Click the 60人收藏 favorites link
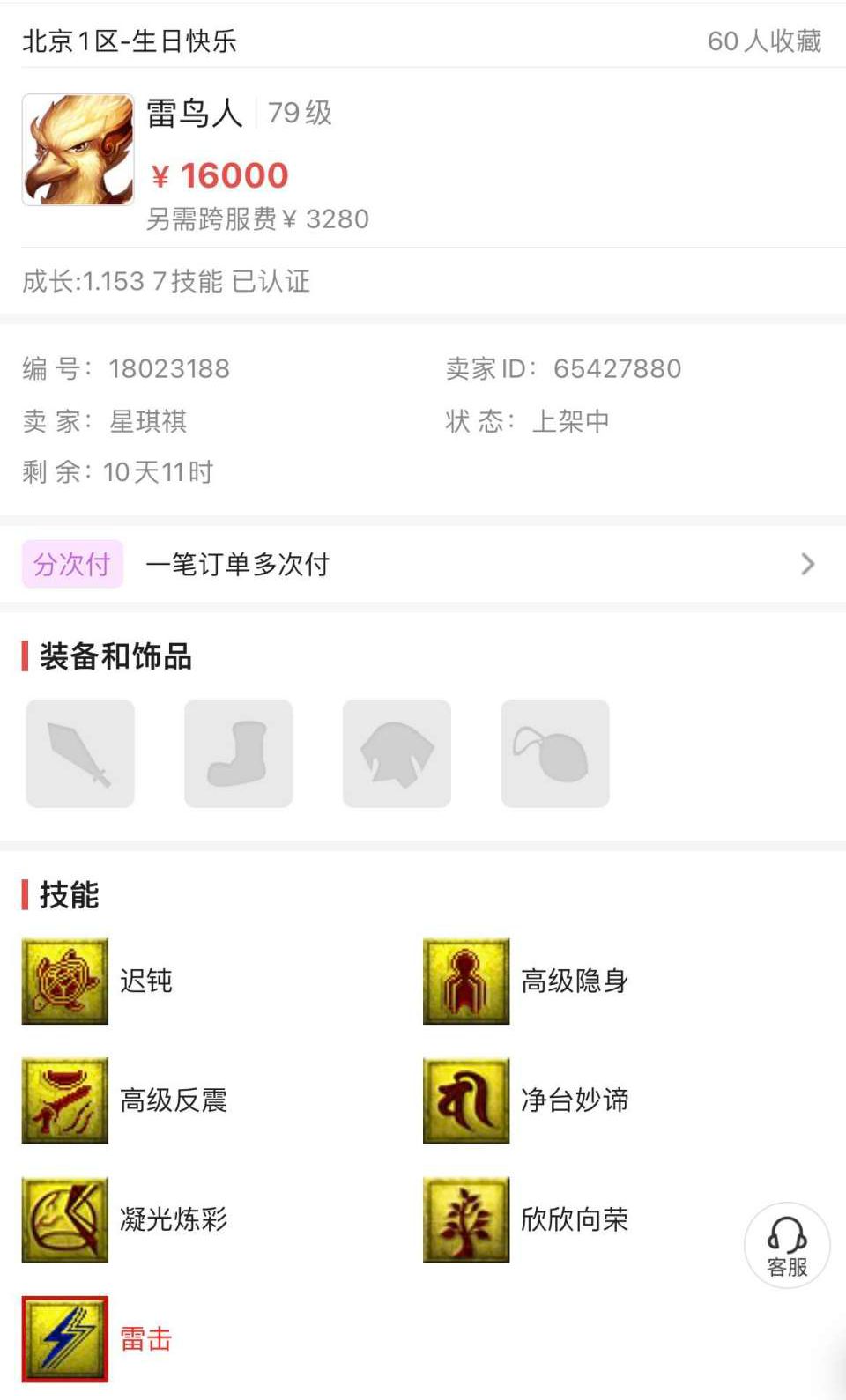 pos(765,40)
